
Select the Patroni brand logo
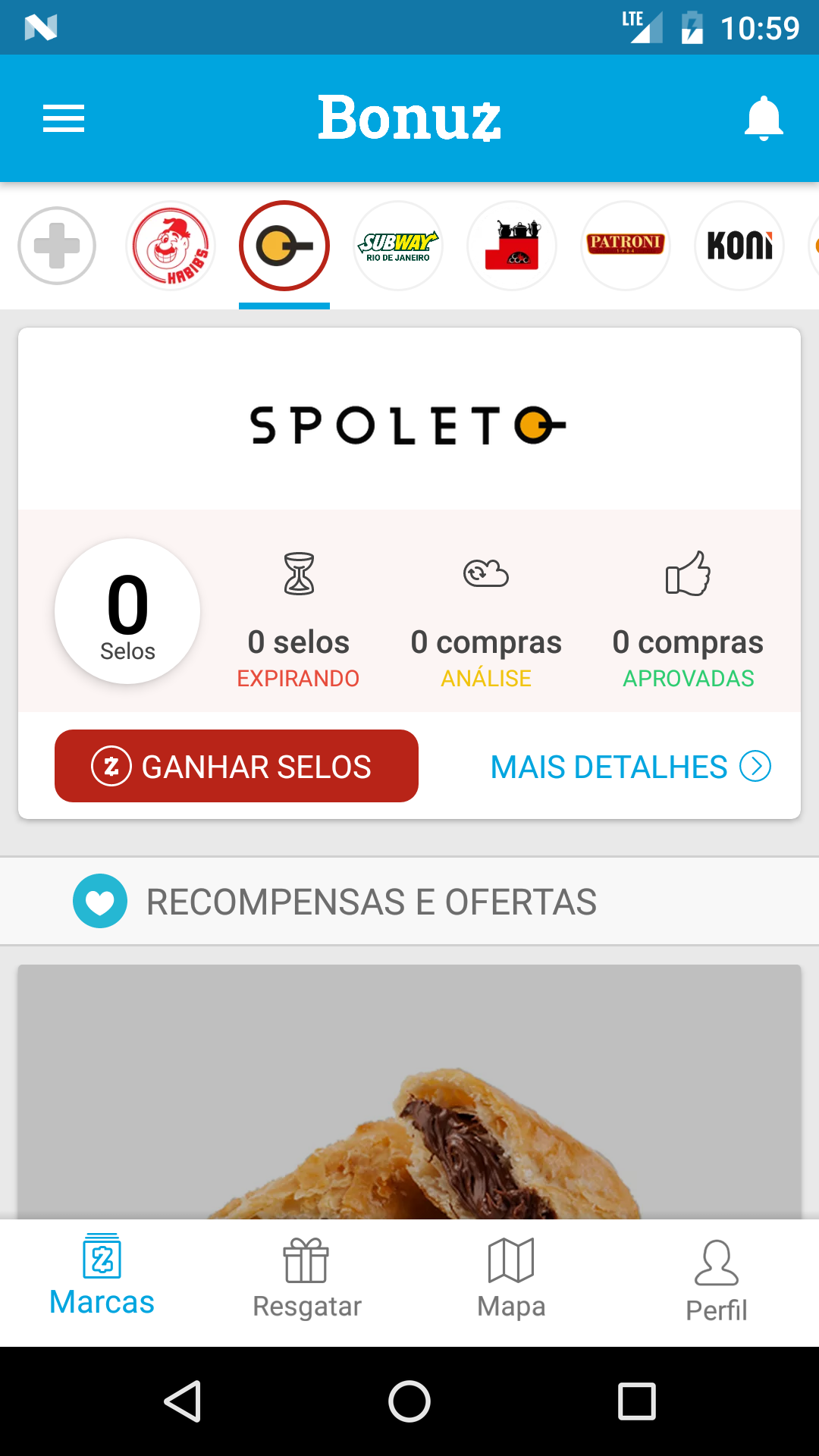click(626, 246)
